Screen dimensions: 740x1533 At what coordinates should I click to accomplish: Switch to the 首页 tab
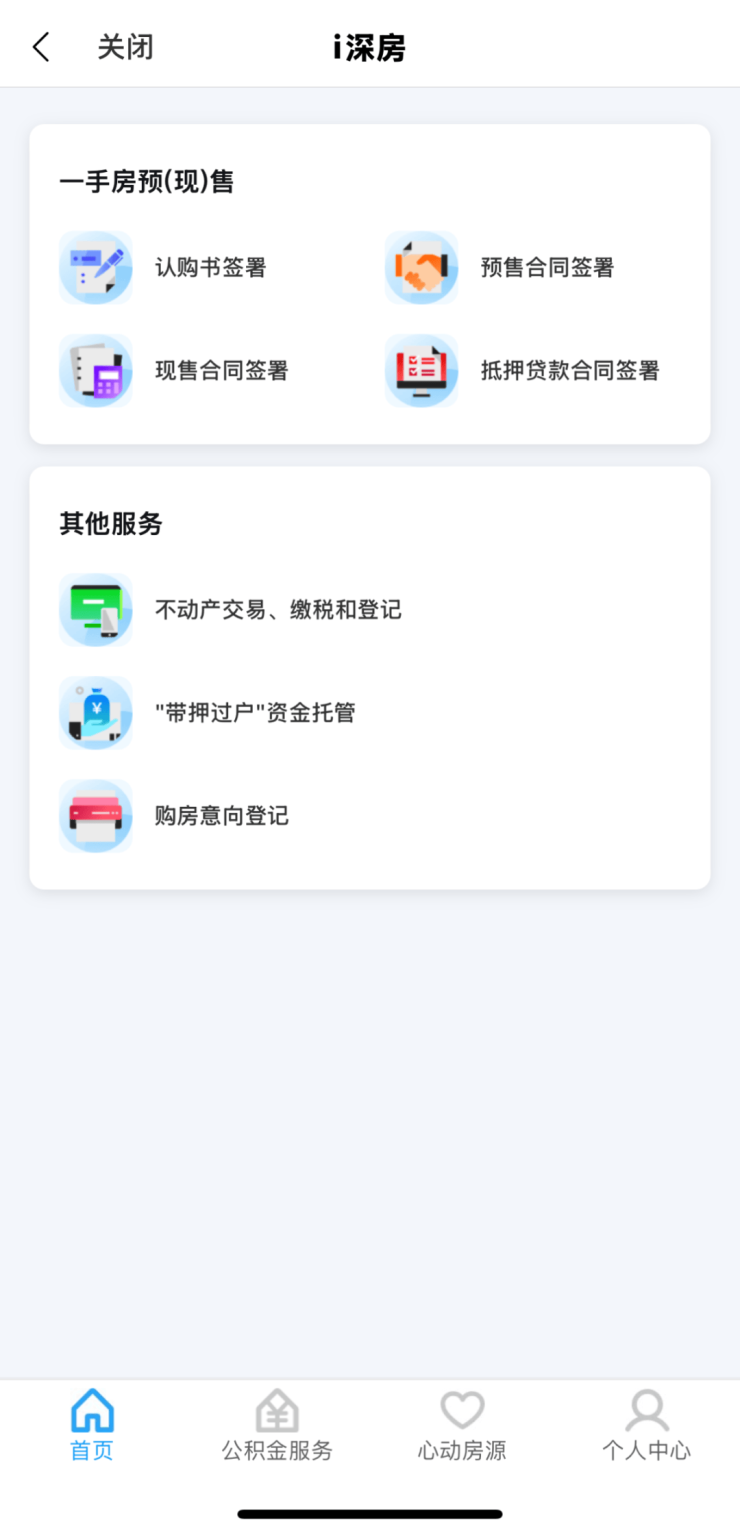[x=92, y=1425]
